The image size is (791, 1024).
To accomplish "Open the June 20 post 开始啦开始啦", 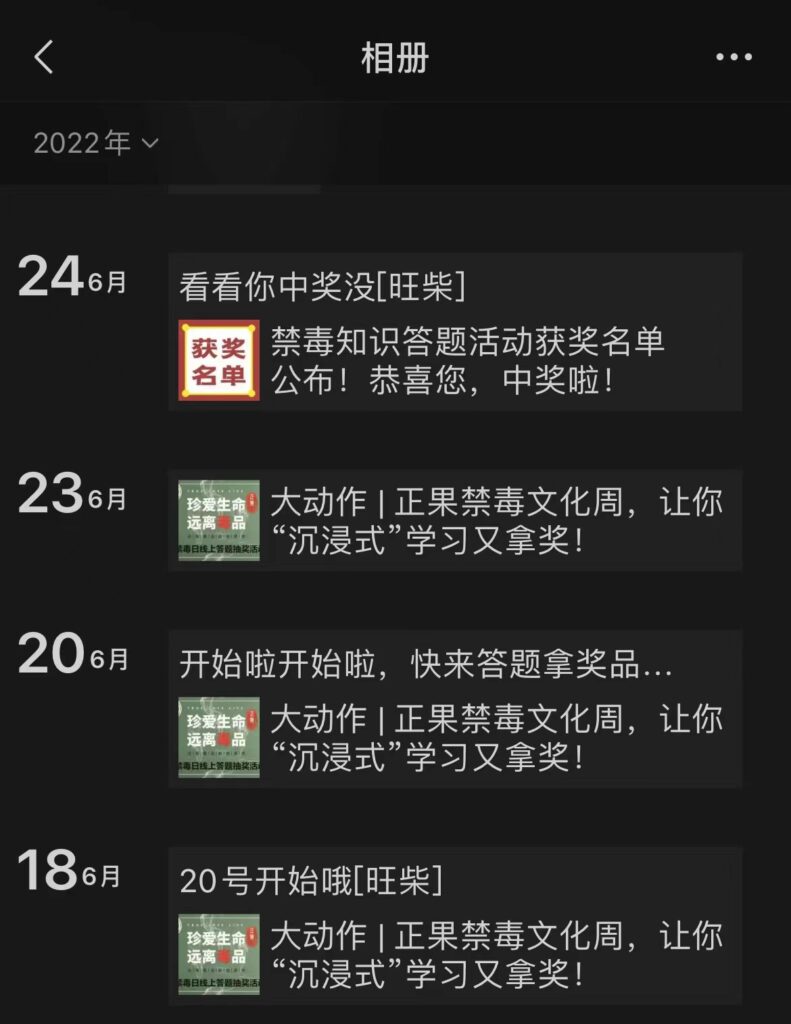I will pos(426,666).
